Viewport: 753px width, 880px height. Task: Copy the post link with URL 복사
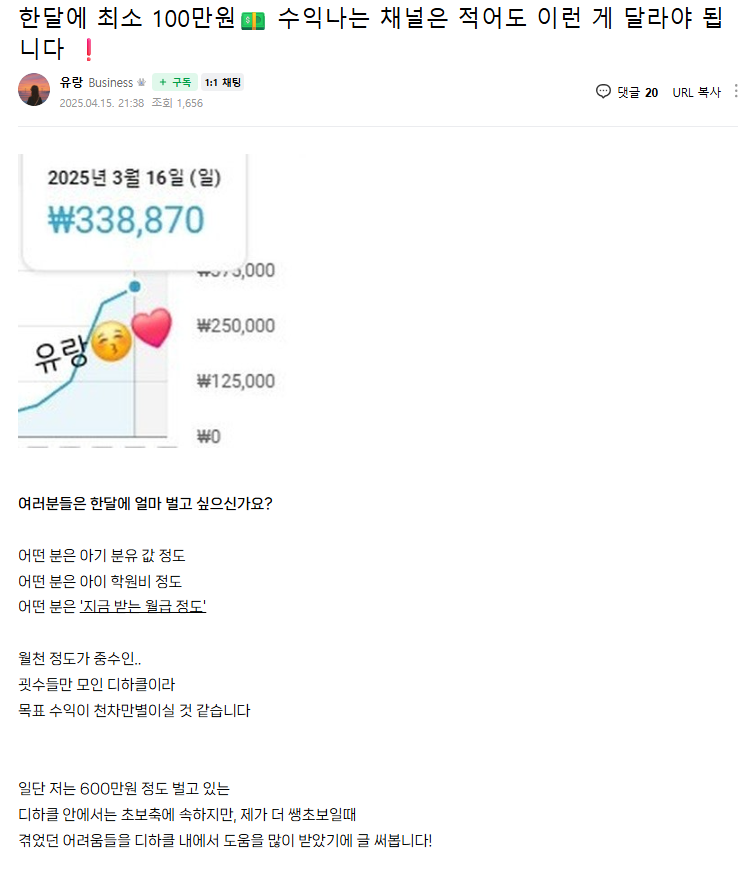[x=696, y=92]
